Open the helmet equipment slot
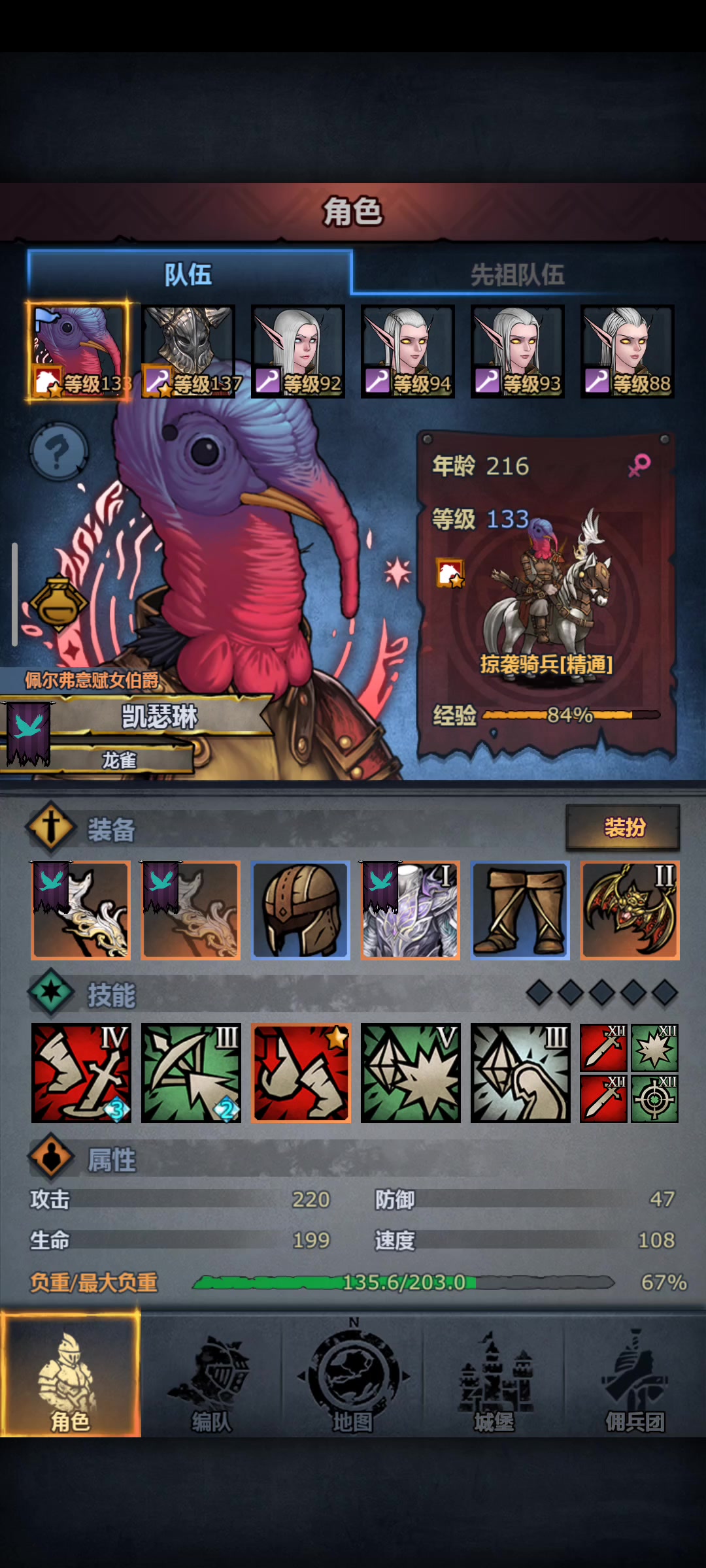Image resolution: width=706 pixels, height=1568 pixels. pos(301,910)
